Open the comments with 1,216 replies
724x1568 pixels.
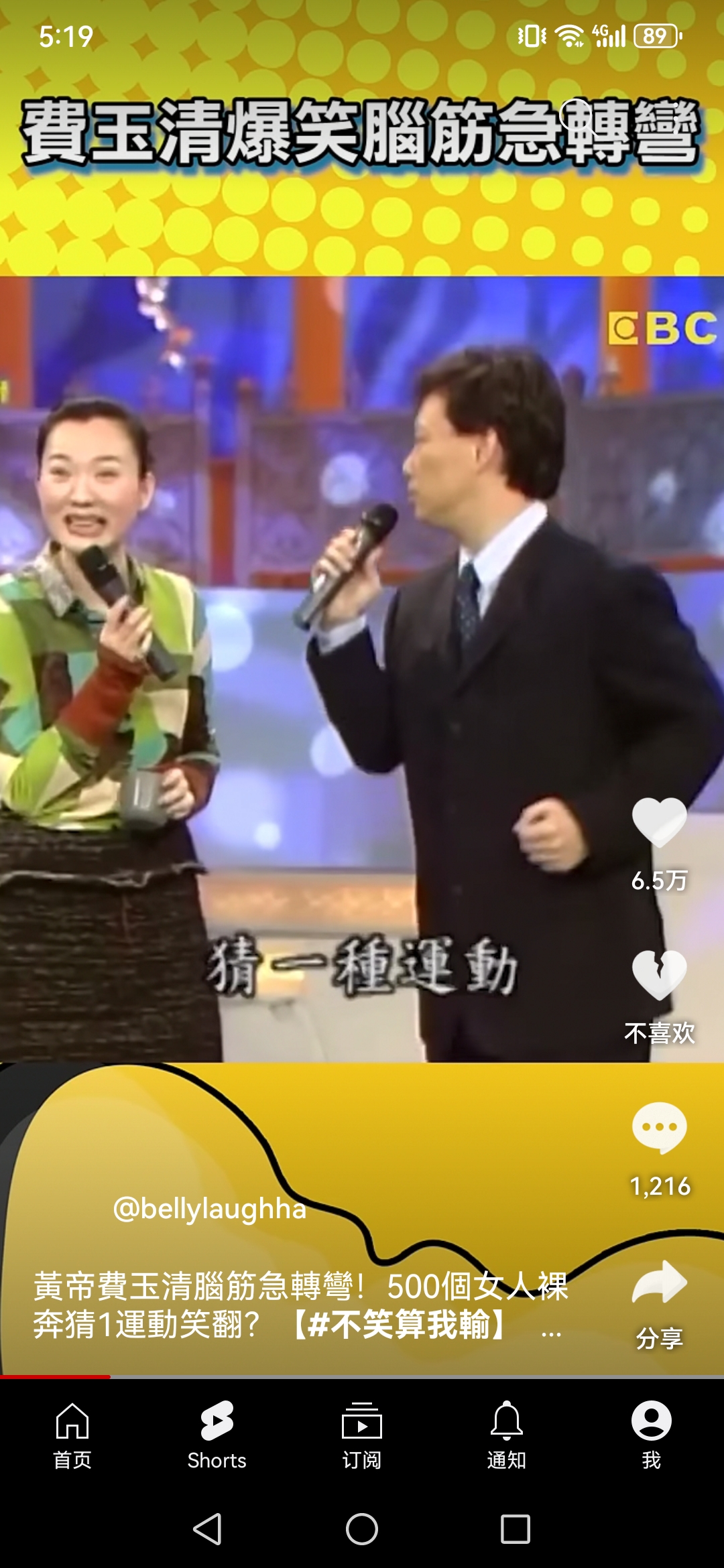660,1128
